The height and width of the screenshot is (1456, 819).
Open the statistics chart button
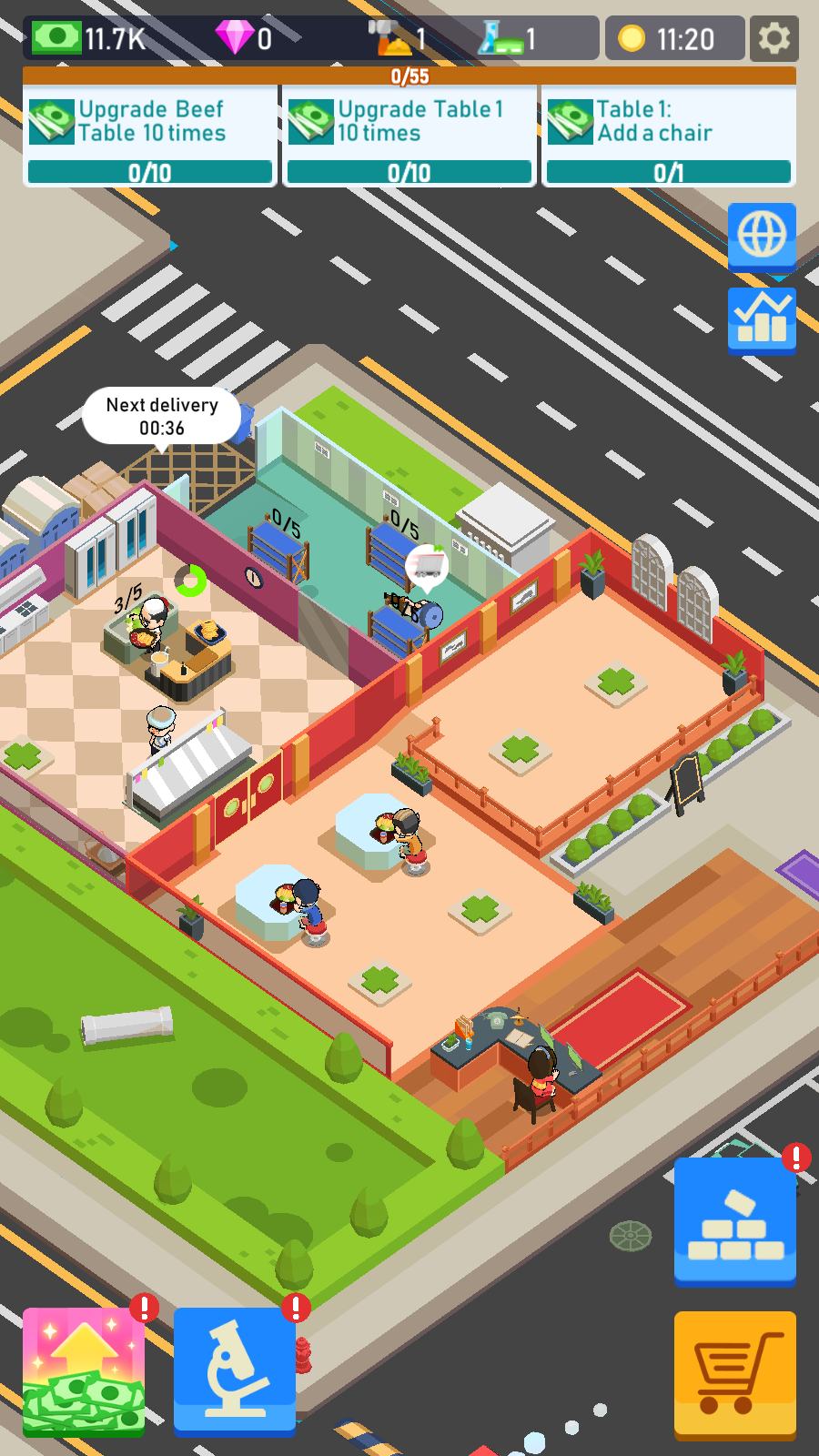[x=762, y=319]
